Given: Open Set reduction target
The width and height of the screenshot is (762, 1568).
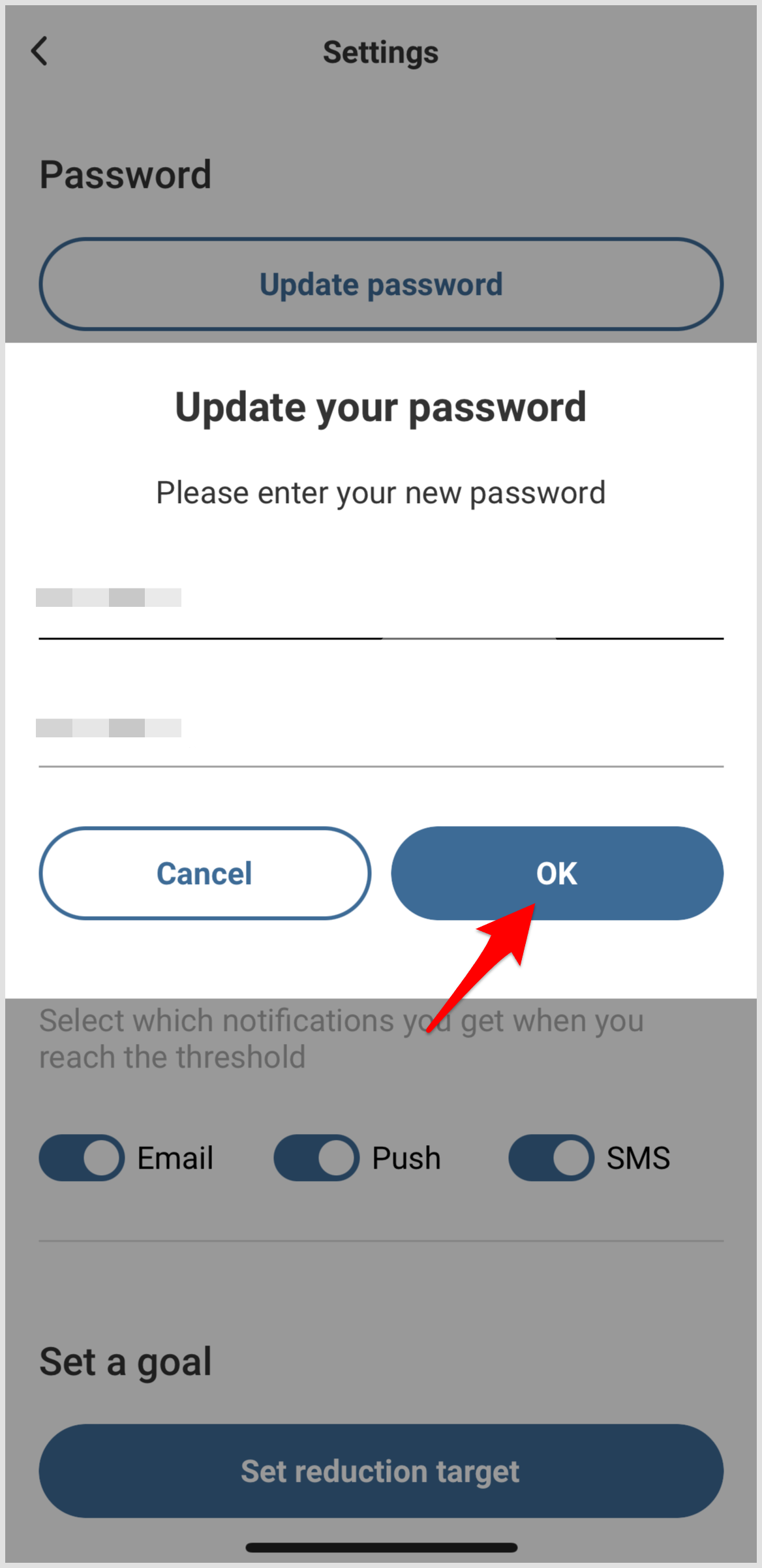Looking at the screenshot, I should click(380, 1471).
